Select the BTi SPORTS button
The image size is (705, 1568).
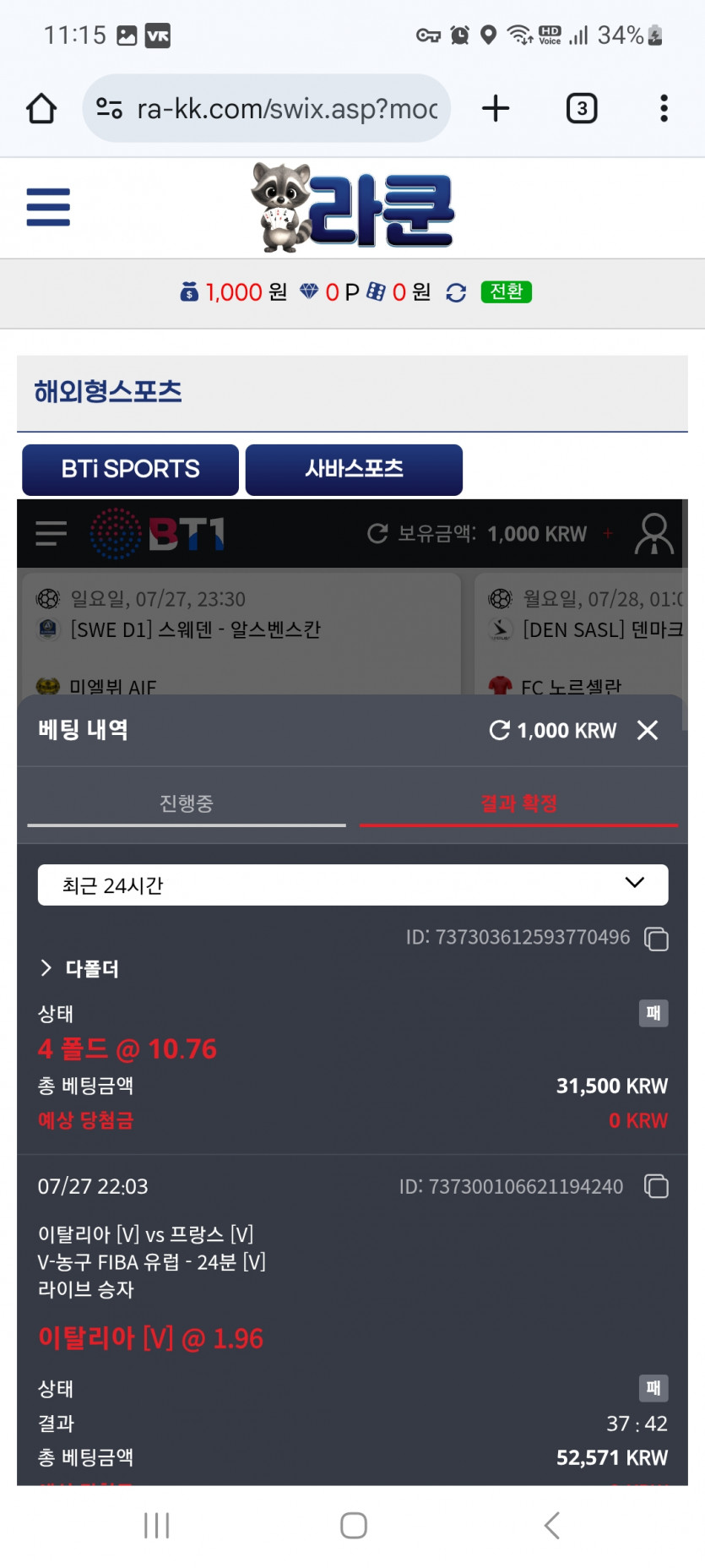pos(131,470)
